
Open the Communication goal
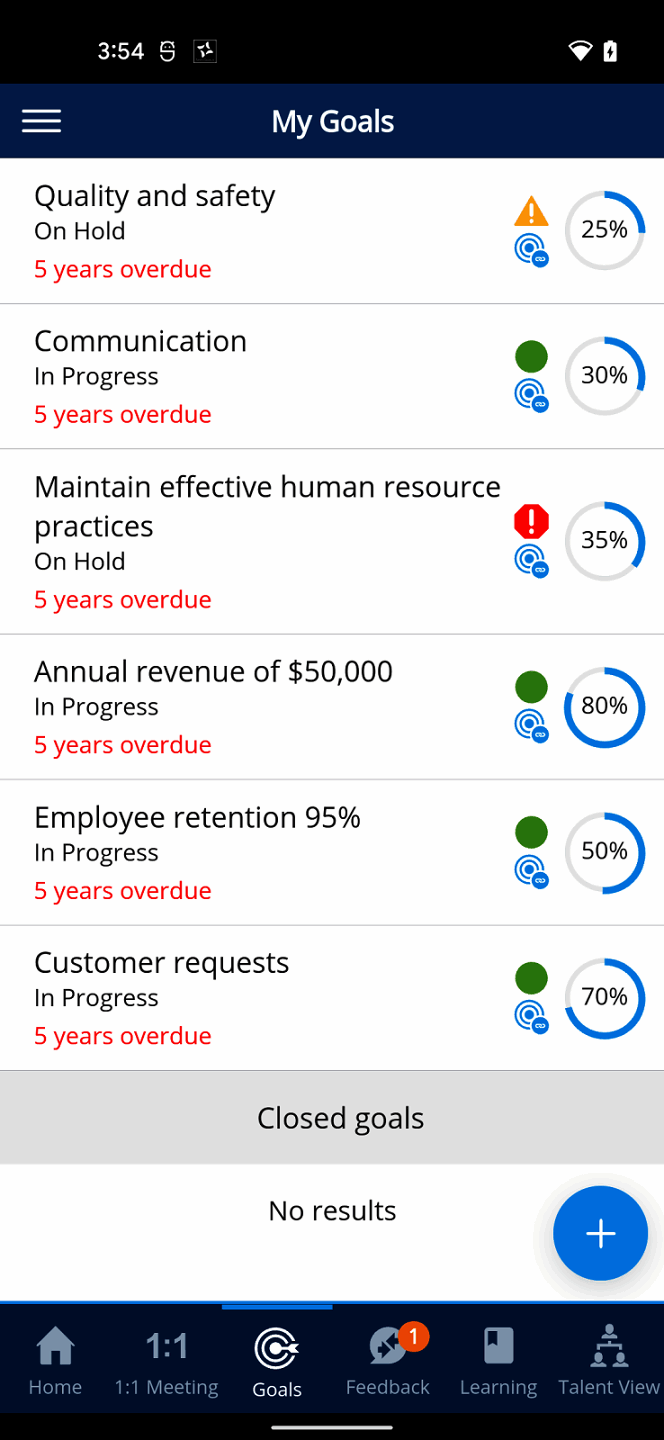332,376
